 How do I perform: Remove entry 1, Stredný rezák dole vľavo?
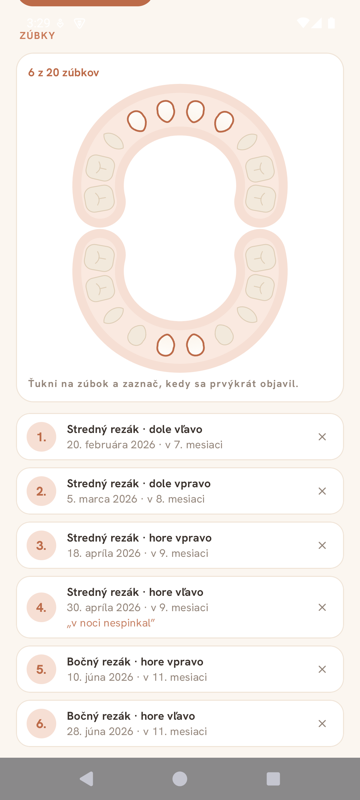tap(322, 437)
